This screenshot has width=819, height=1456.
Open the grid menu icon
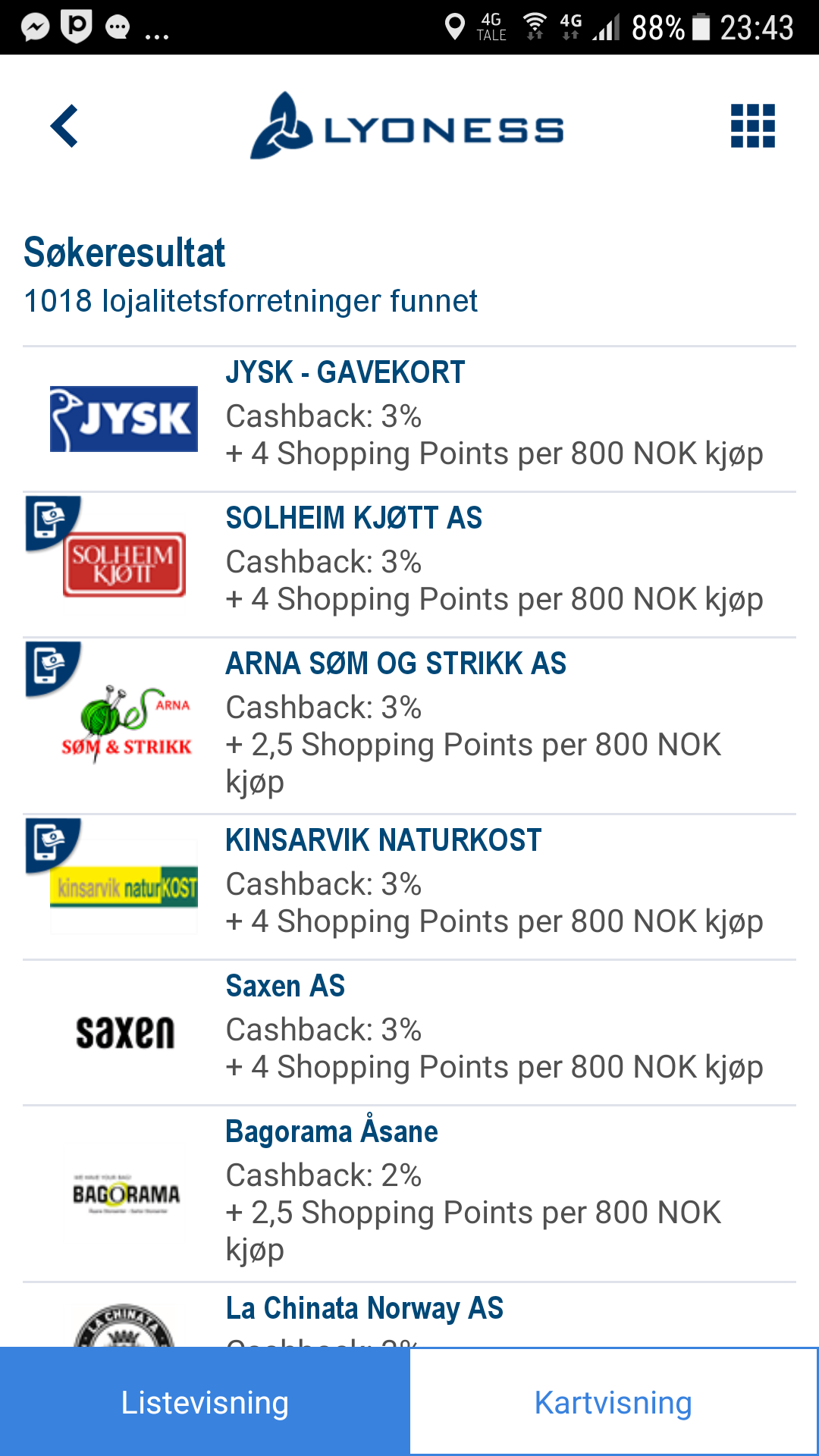pyautogui.click(x=753, y=126)
